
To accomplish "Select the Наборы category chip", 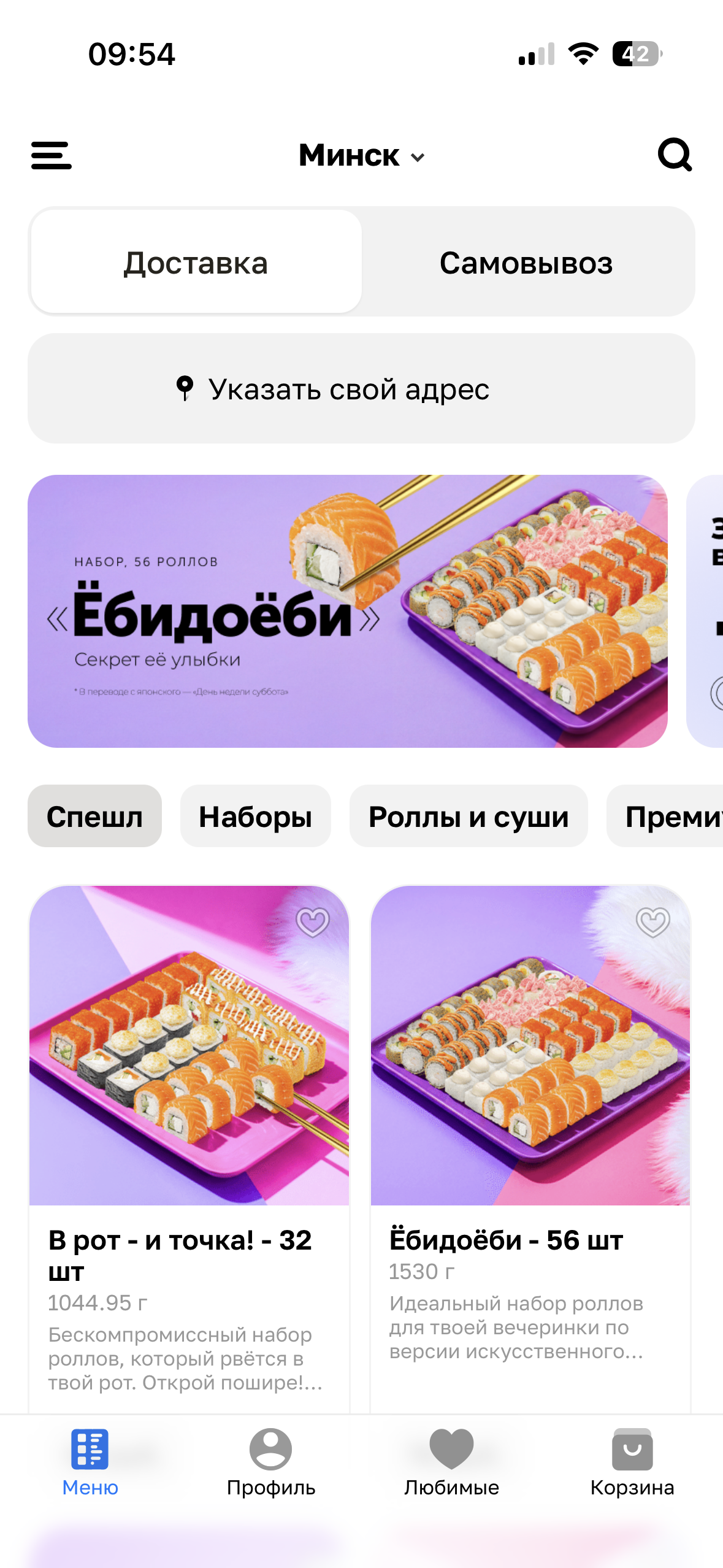I will pos(255,817).
